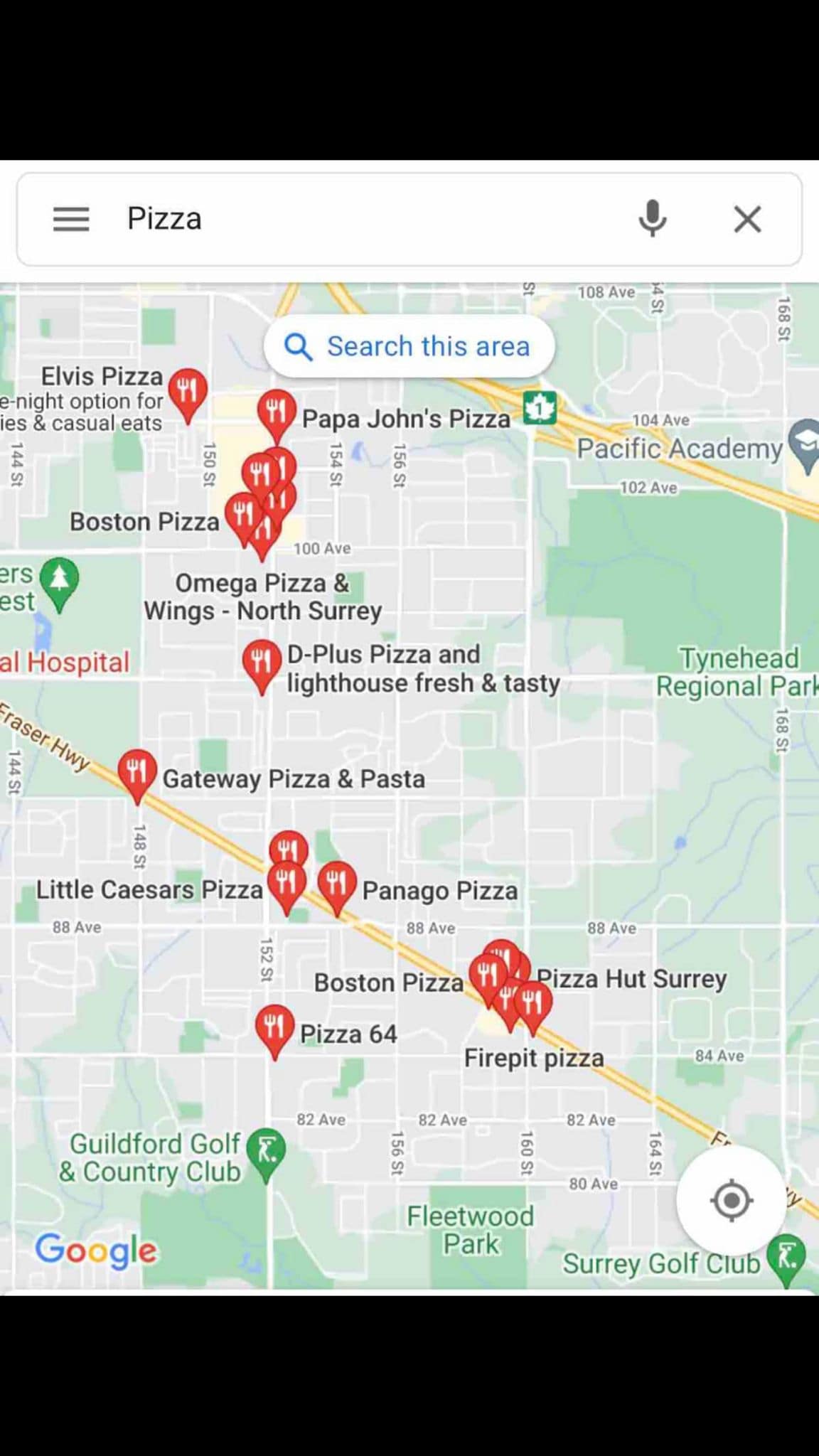Clear the Pizza search
This screenshot has height=1456, width=819.
pyautogui.click(x=747, y=219)
